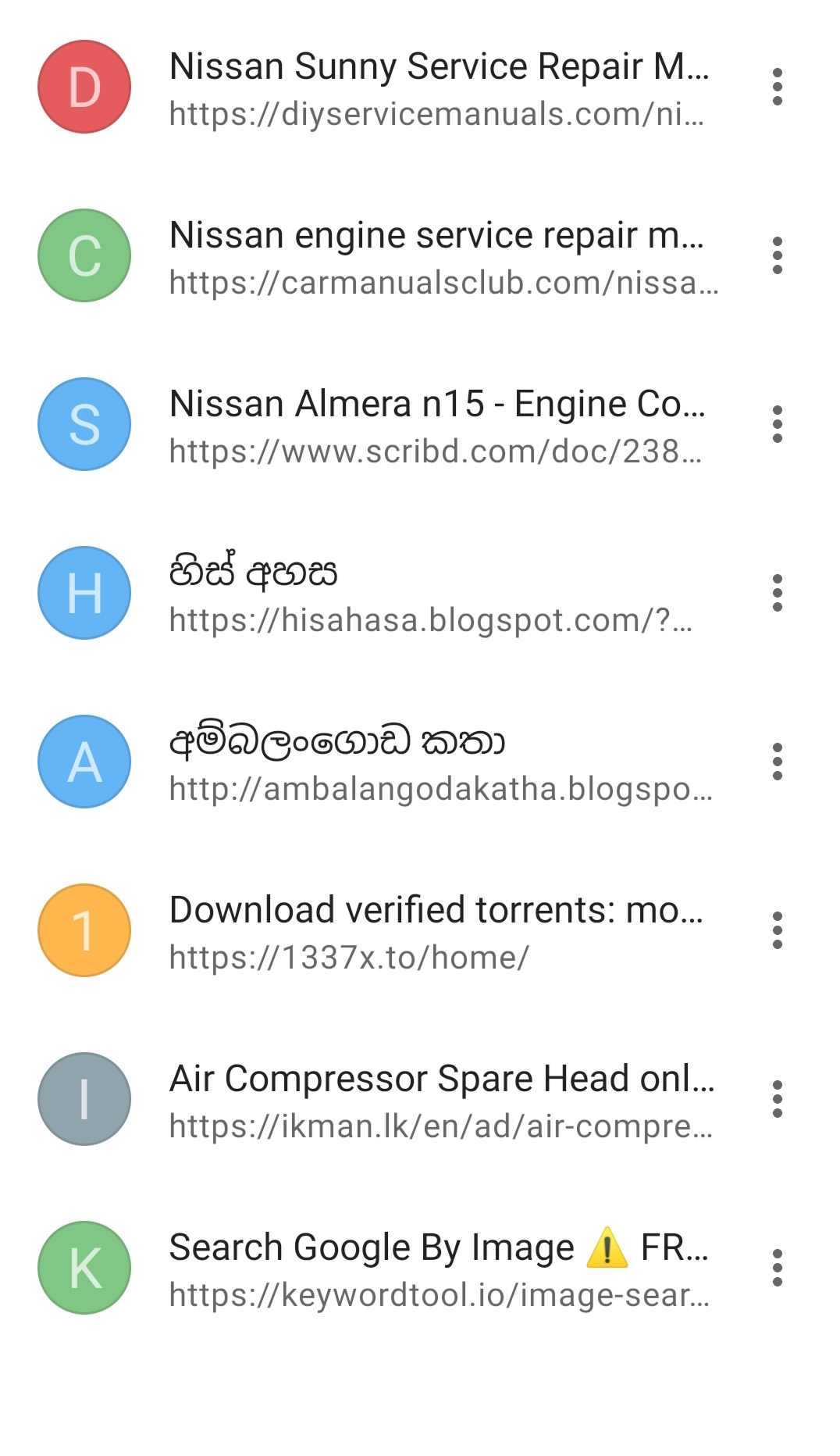Open options for the Nissan Sunny Service Repair entry
The width and height of the screenshot is (840, 1456).
tap(777, 87)
